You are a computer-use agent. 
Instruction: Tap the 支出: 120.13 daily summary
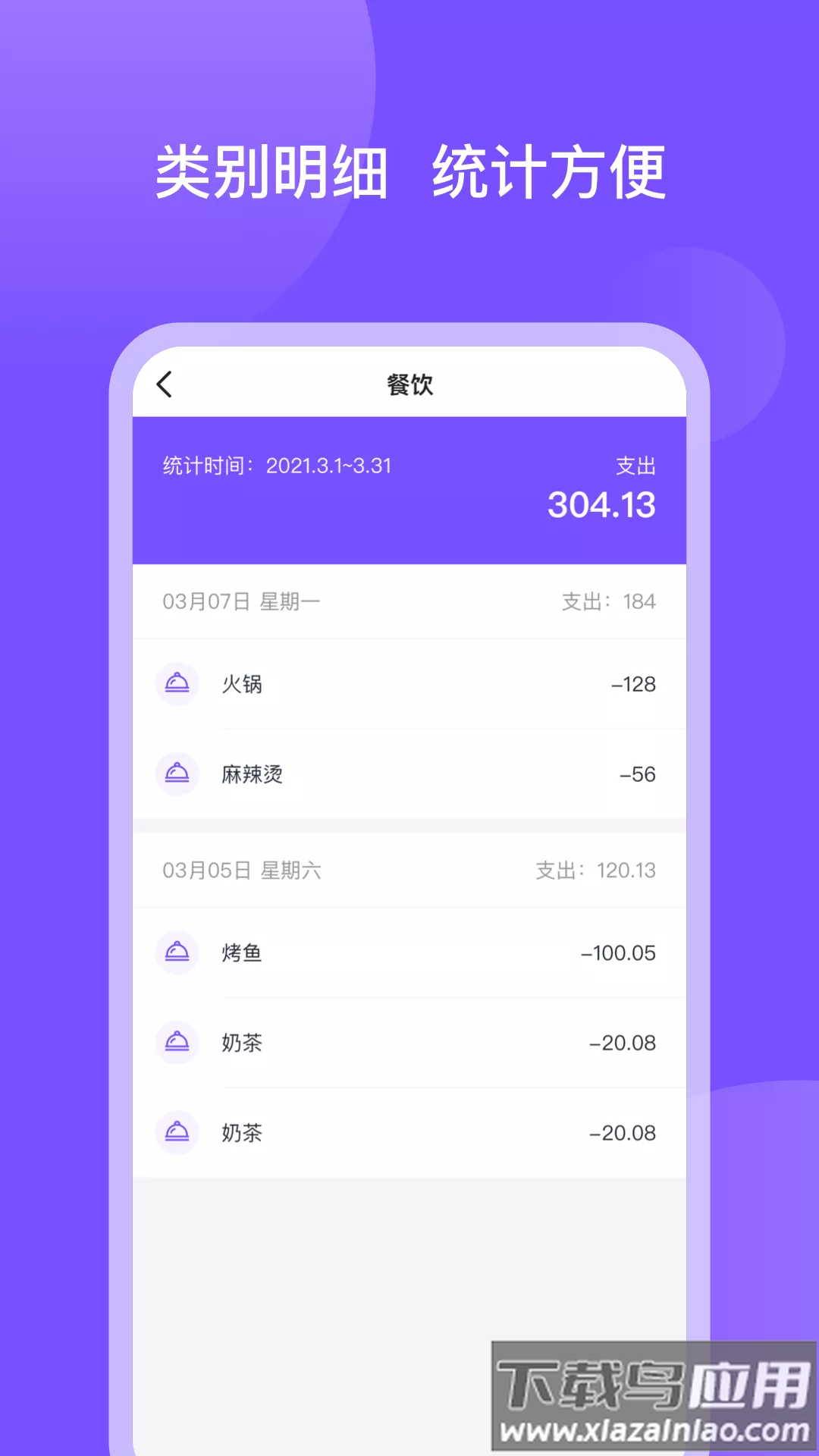593,871
